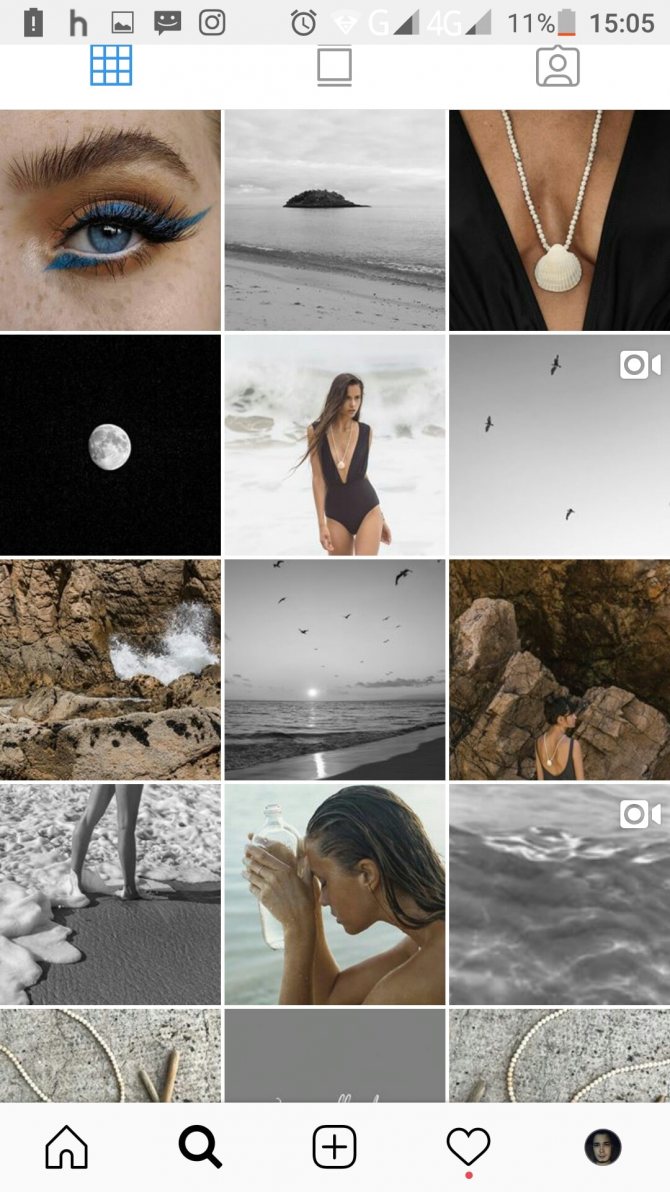
Task: Create a new post
Action: point(334,1147)
